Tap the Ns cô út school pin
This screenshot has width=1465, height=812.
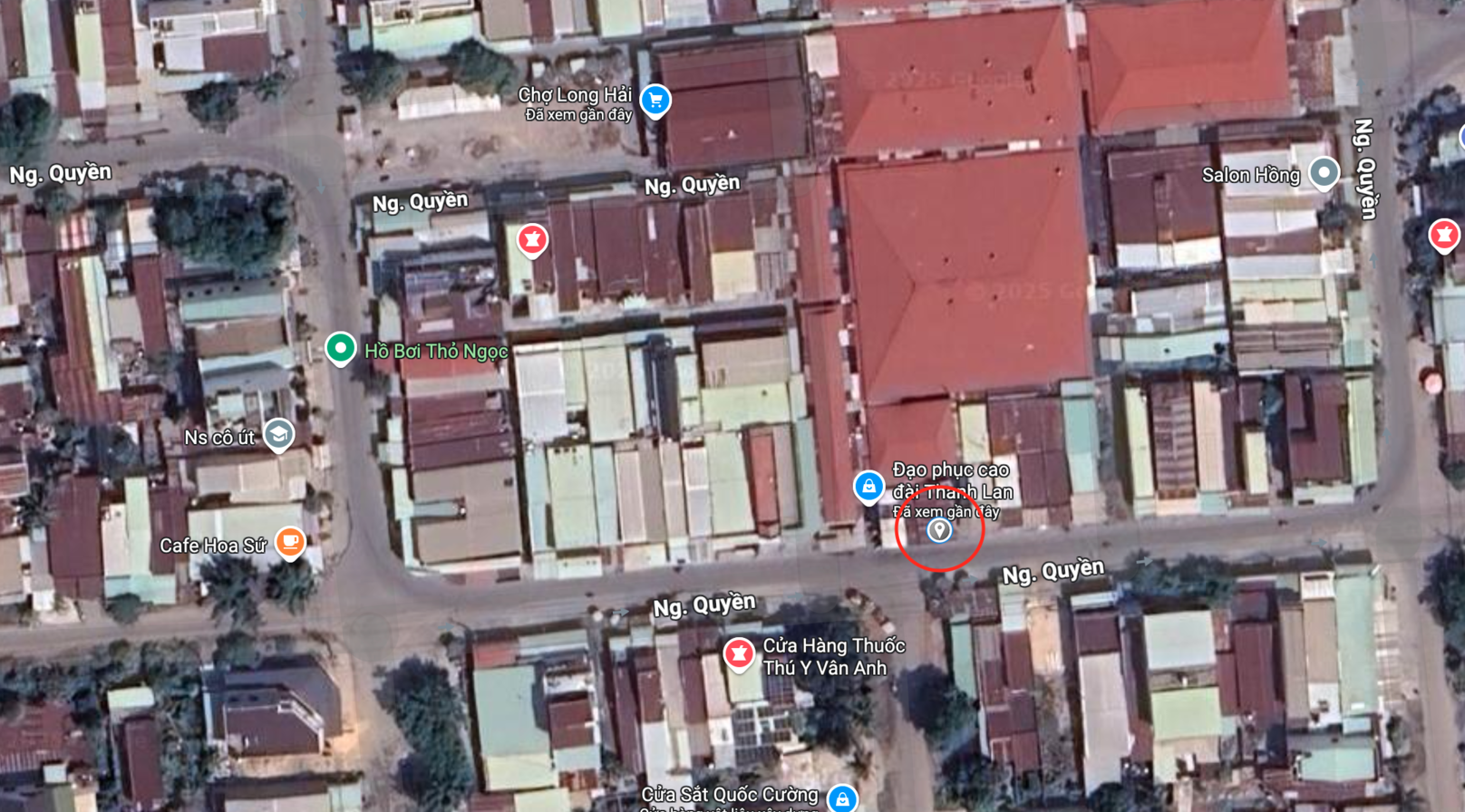tap(278, 434)
